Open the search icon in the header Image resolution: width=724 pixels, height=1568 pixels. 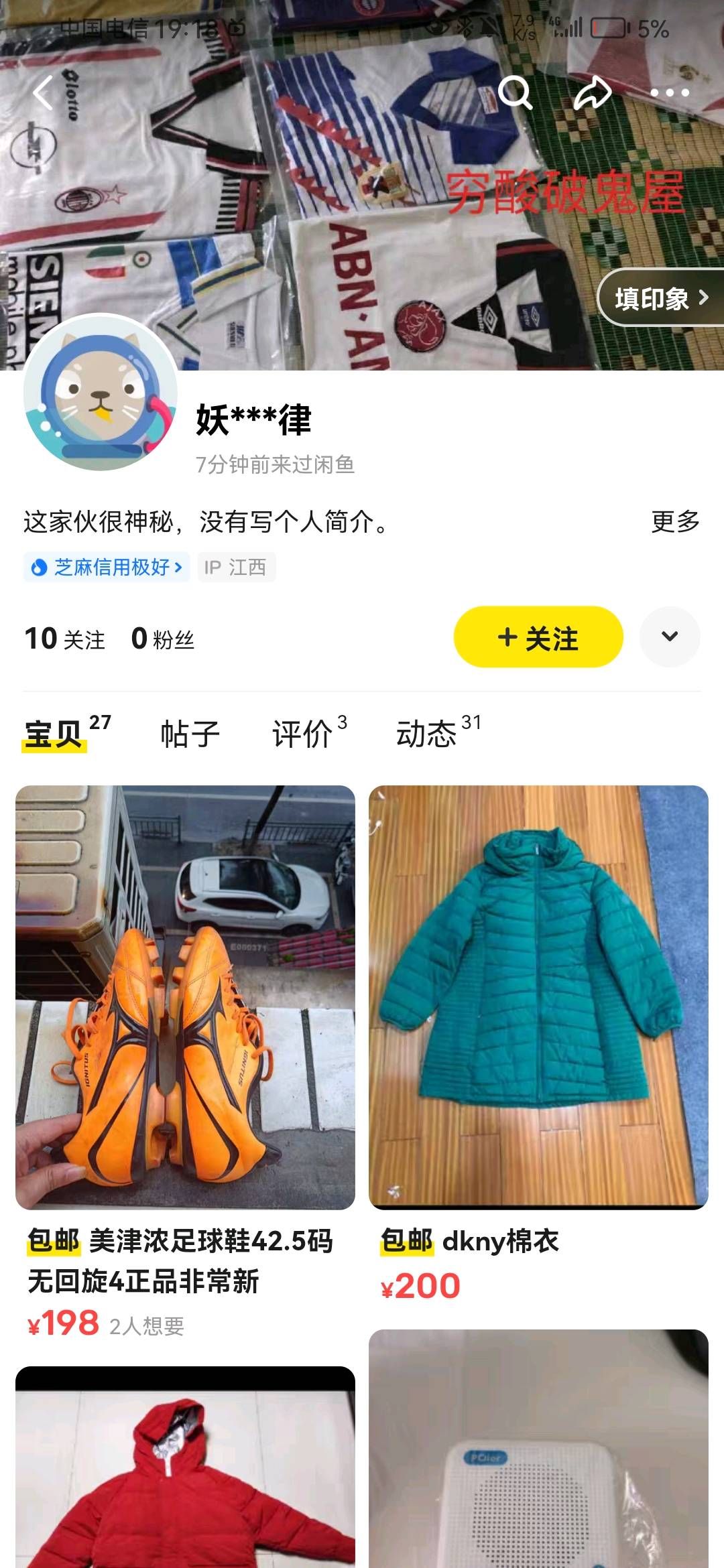(515, 92)
